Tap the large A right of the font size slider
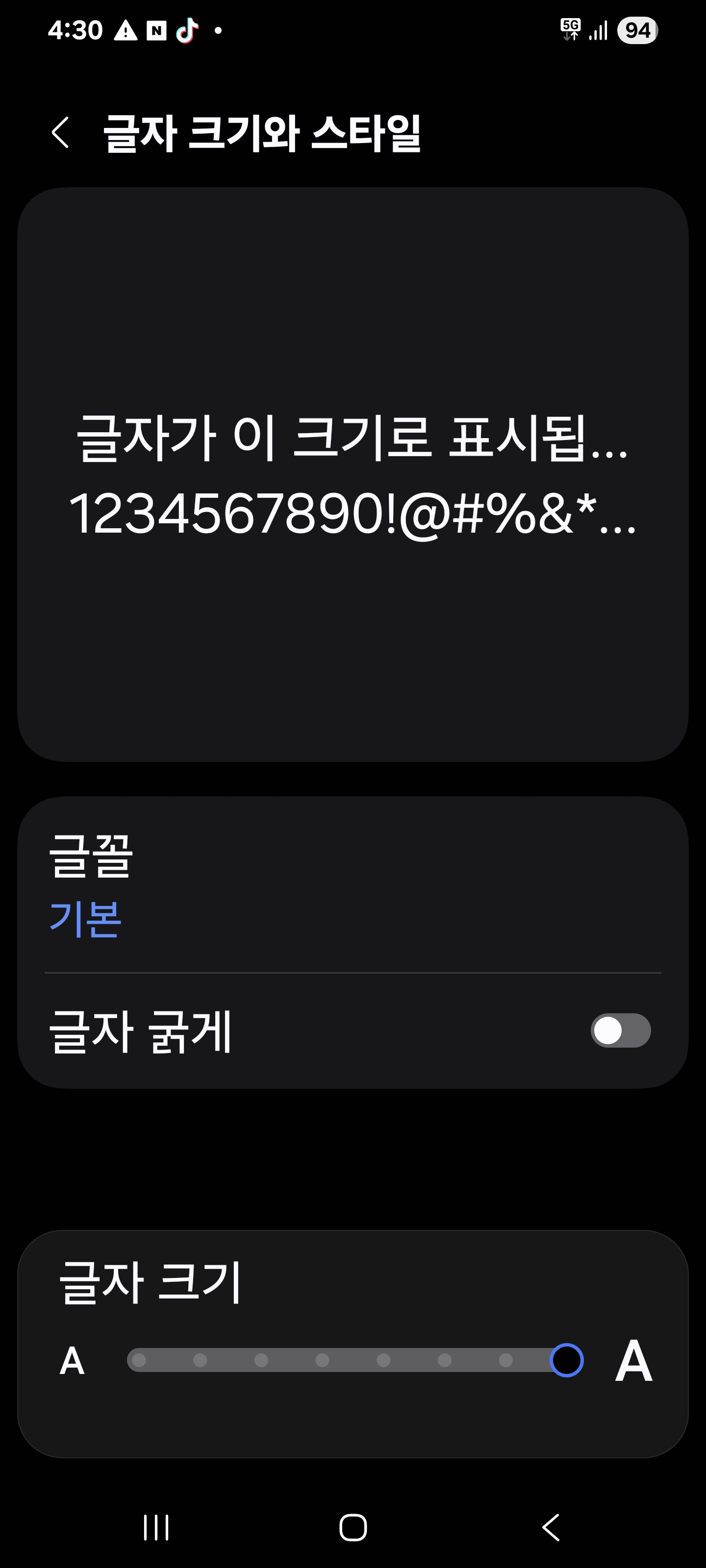706x1568 pixels. click(632, 1360)
